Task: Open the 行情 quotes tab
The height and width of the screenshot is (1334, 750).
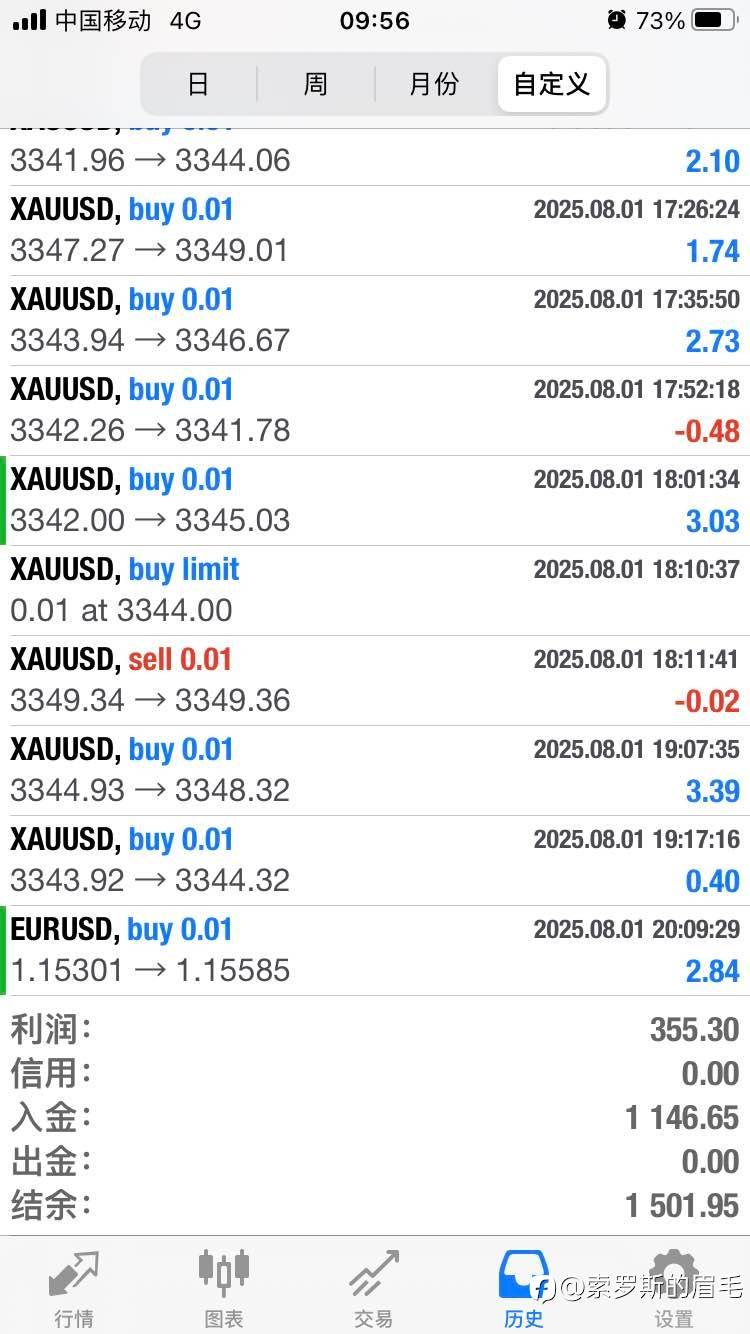Action: pyautogui.click(x=74, y=1287)
